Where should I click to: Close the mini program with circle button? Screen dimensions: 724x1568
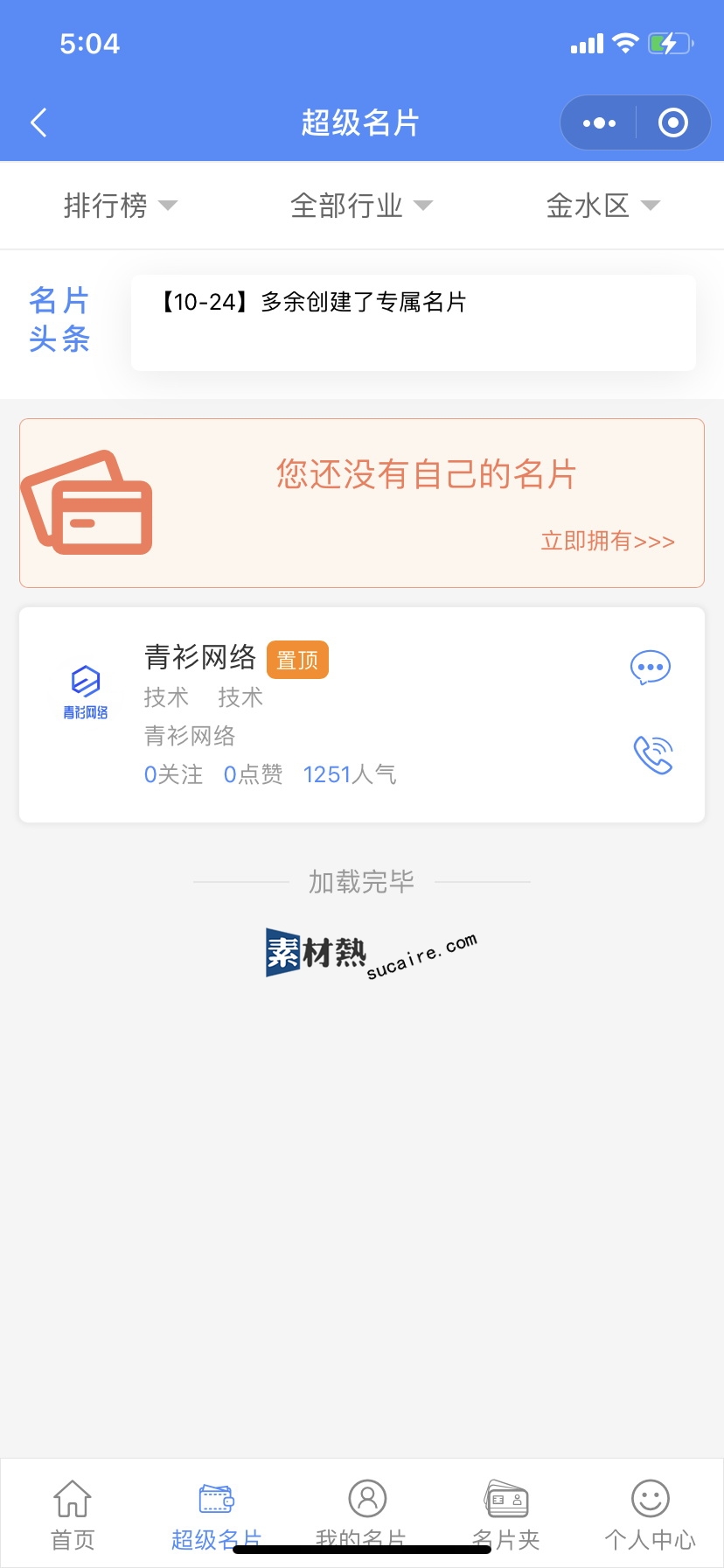point(672,123)
